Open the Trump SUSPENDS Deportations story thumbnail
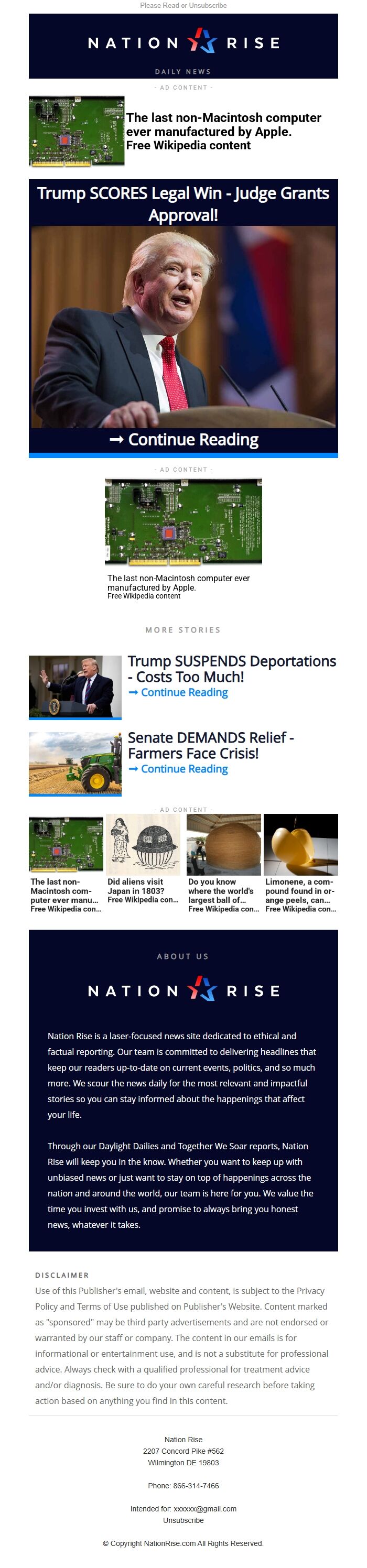The height and width of the screenshot is (1568, 367). pyautogui.click(x=75, y=686)
